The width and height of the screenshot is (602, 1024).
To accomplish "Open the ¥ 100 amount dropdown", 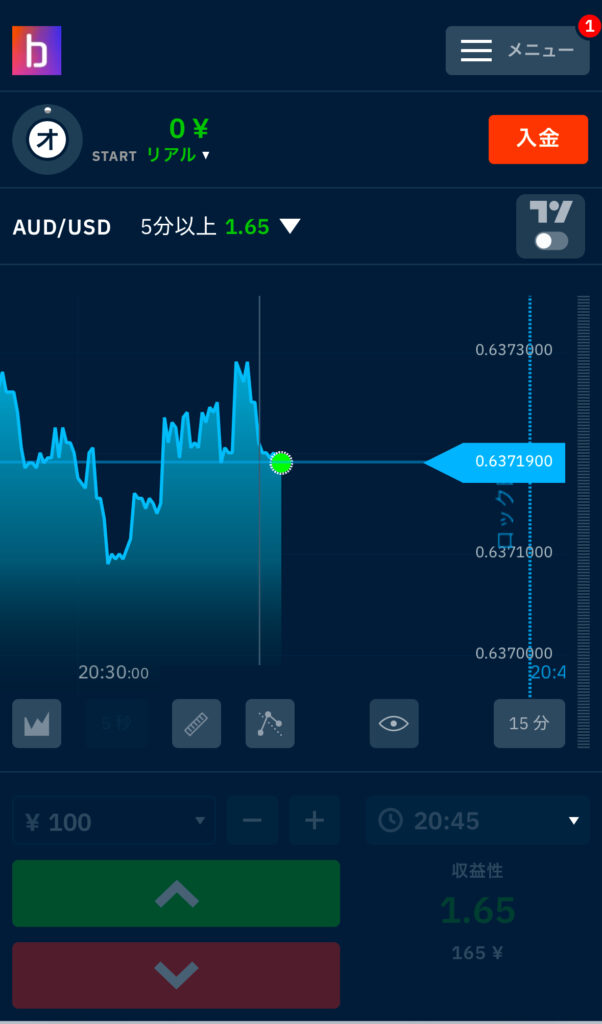I will pos(114,821).
